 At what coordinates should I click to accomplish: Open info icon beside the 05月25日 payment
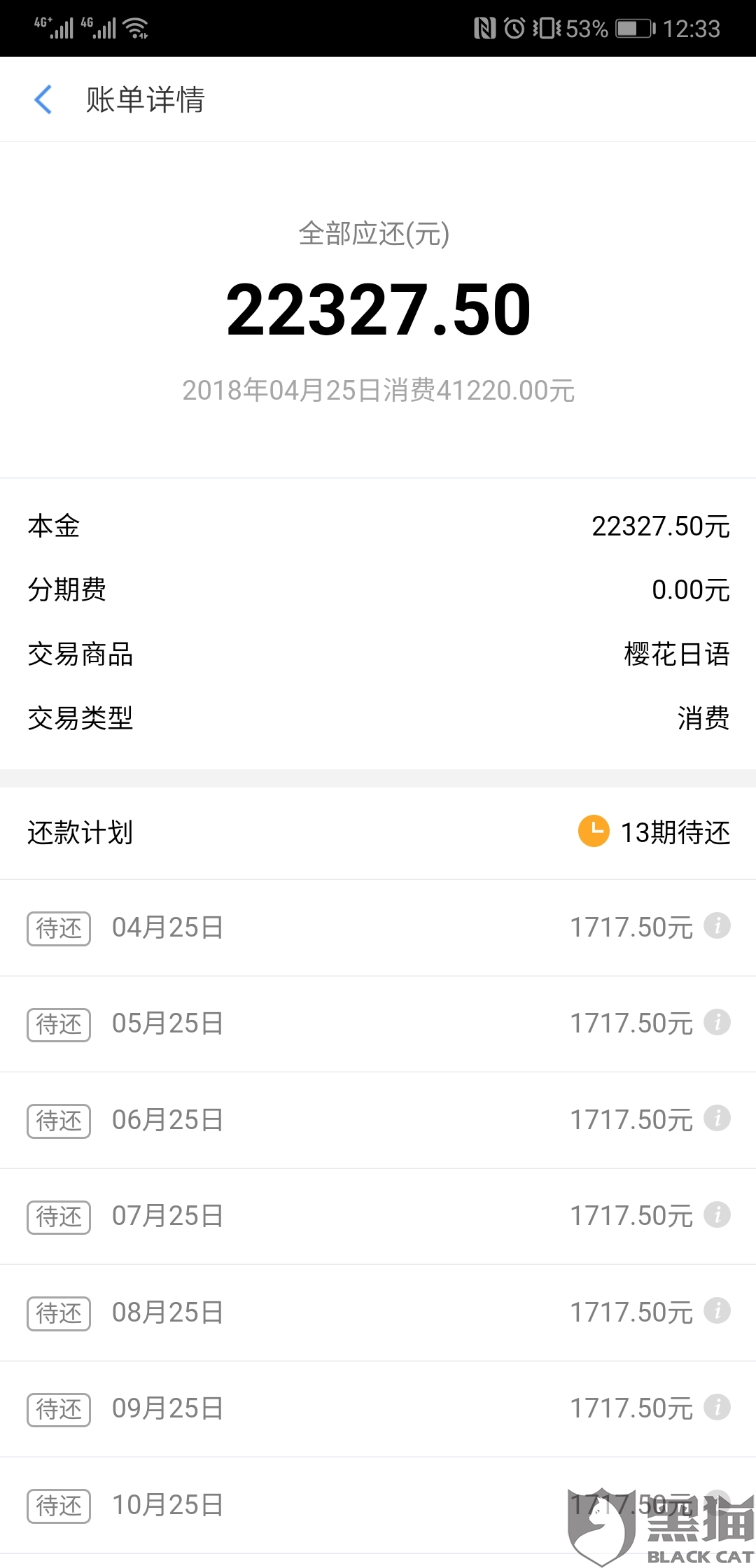[x=717, y=1022]
